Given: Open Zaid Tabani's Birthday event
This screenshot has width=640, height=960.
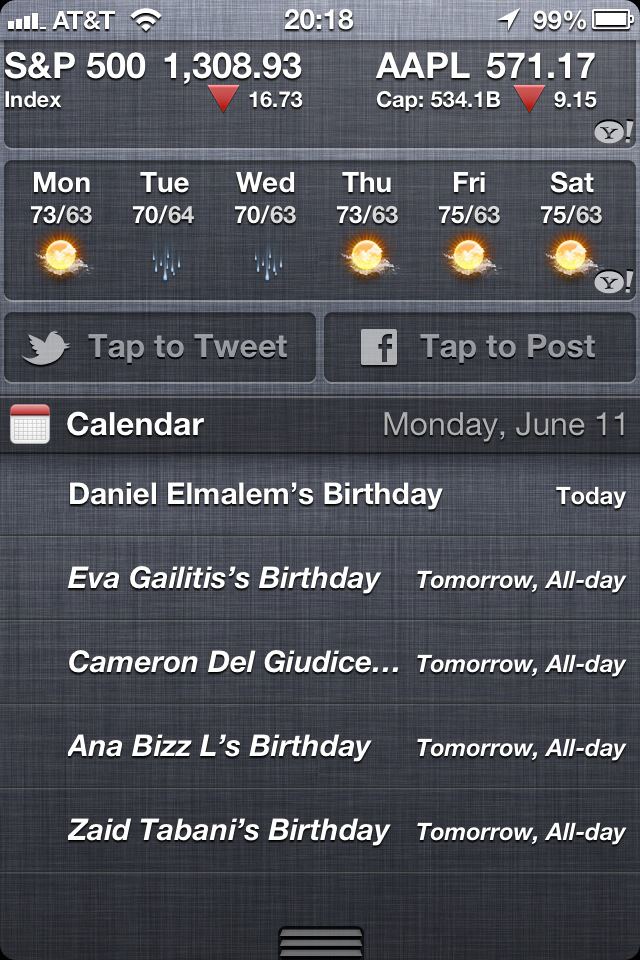Looking at the screenshot, I should pyautogui.click(x=320, y=830).
